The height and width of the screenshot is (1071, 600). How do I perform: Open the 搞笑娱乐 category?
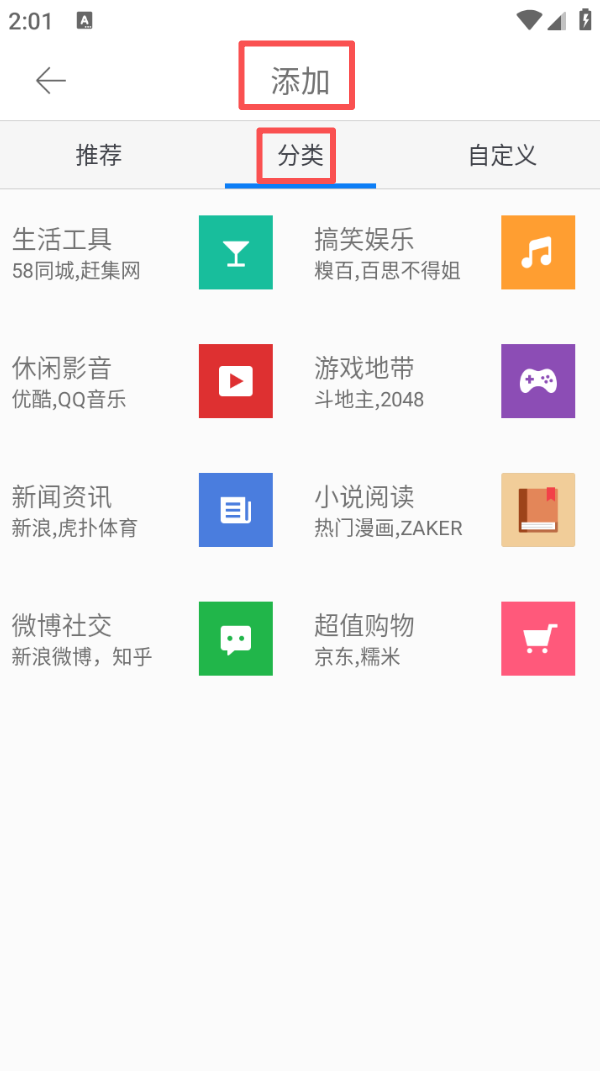pyautogui.click(x=443, y=252)
